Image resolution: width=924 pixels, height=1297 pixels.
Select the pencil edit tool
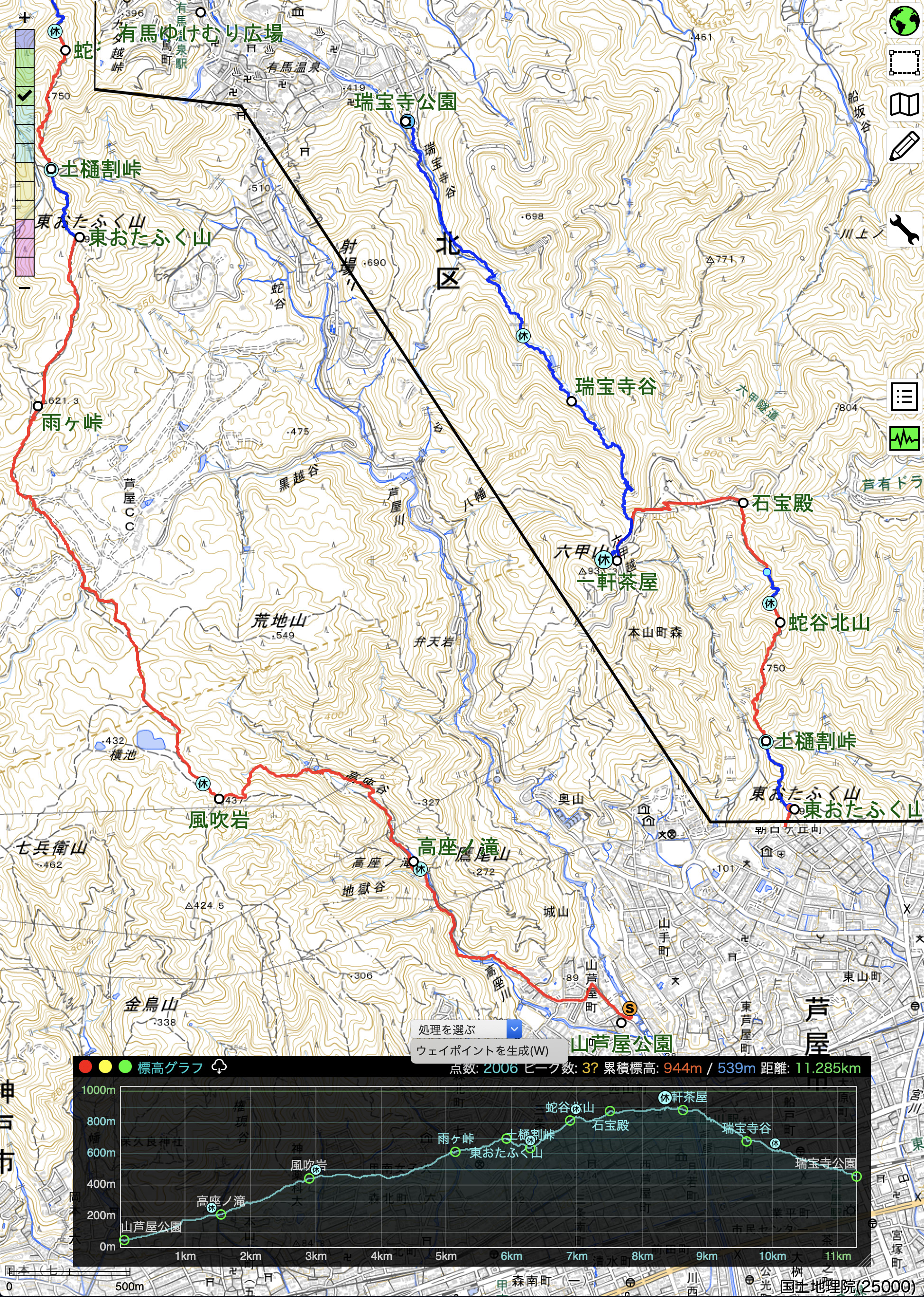904,146
